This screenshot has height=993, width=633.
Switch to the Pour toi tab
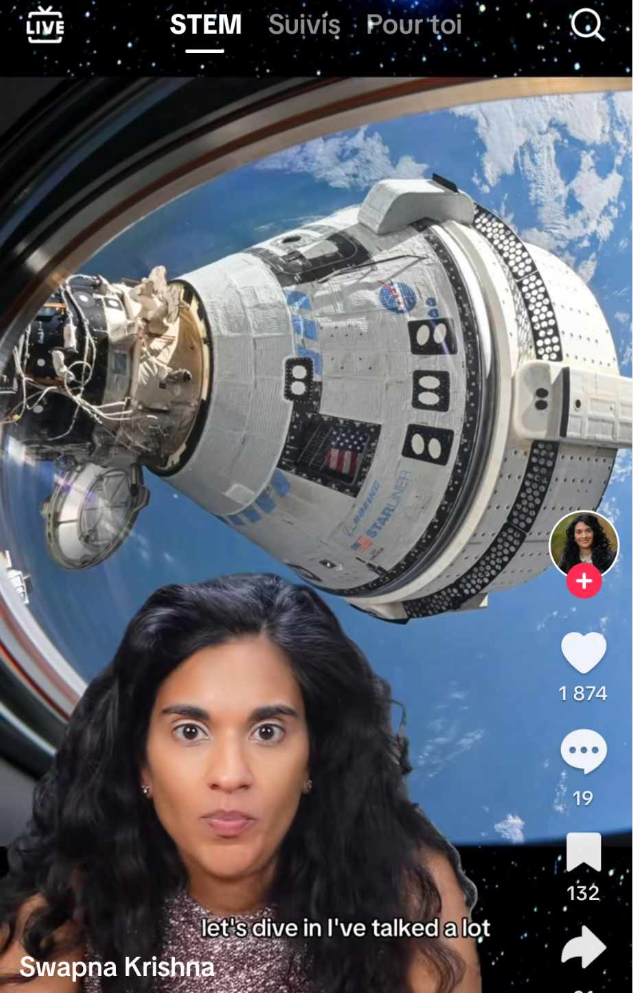414,26
